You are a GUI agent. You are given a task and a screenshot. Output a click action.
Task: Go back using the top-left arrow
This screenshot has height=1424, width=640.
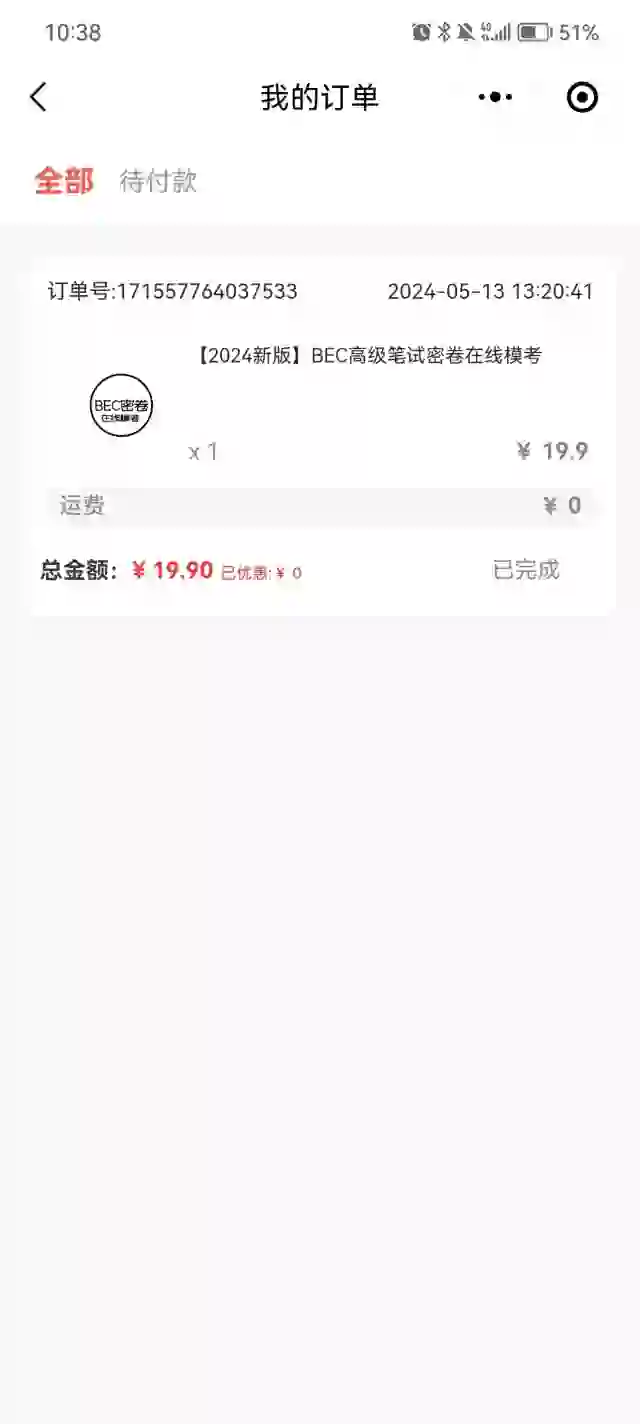tap(38, 97)
